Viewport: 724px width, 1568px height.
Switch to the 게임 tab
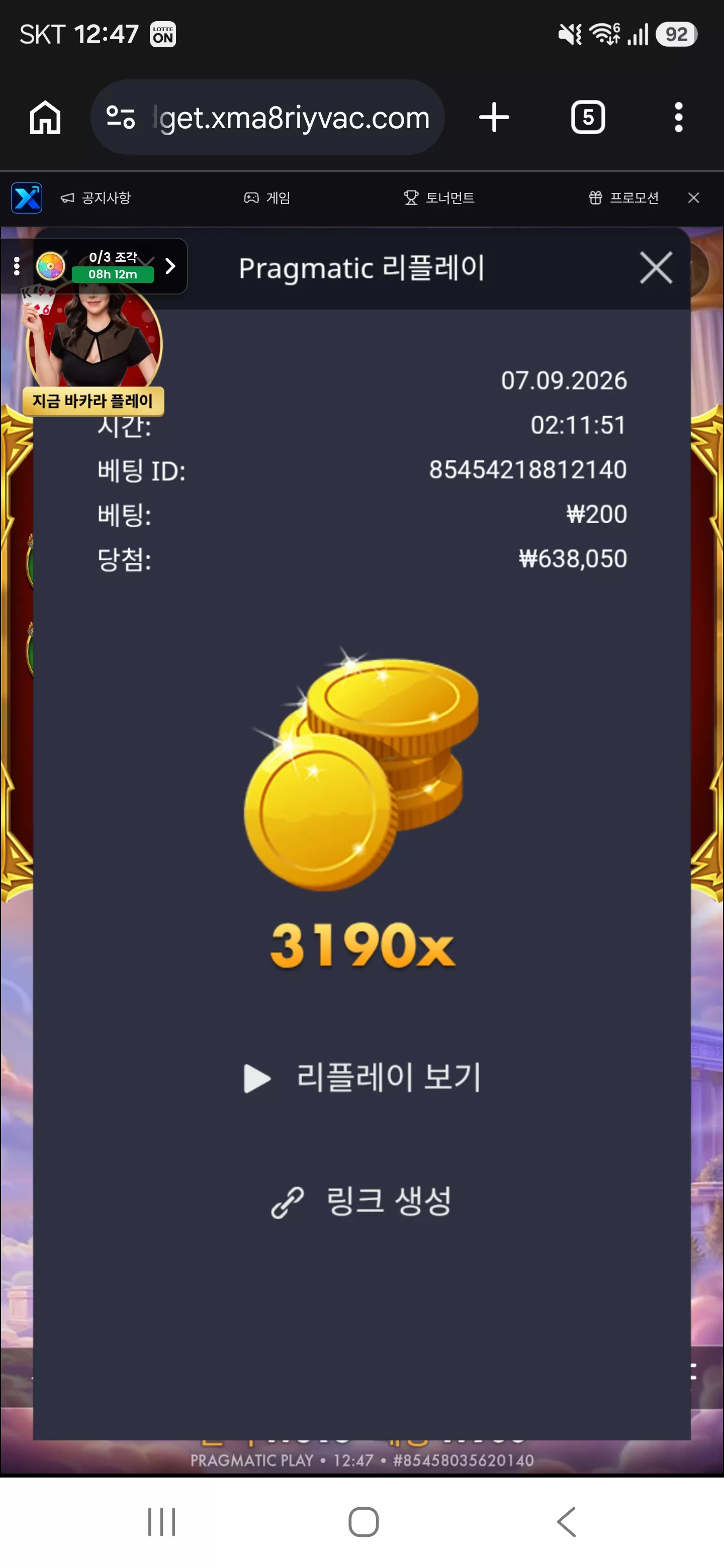tap(267, 198)
